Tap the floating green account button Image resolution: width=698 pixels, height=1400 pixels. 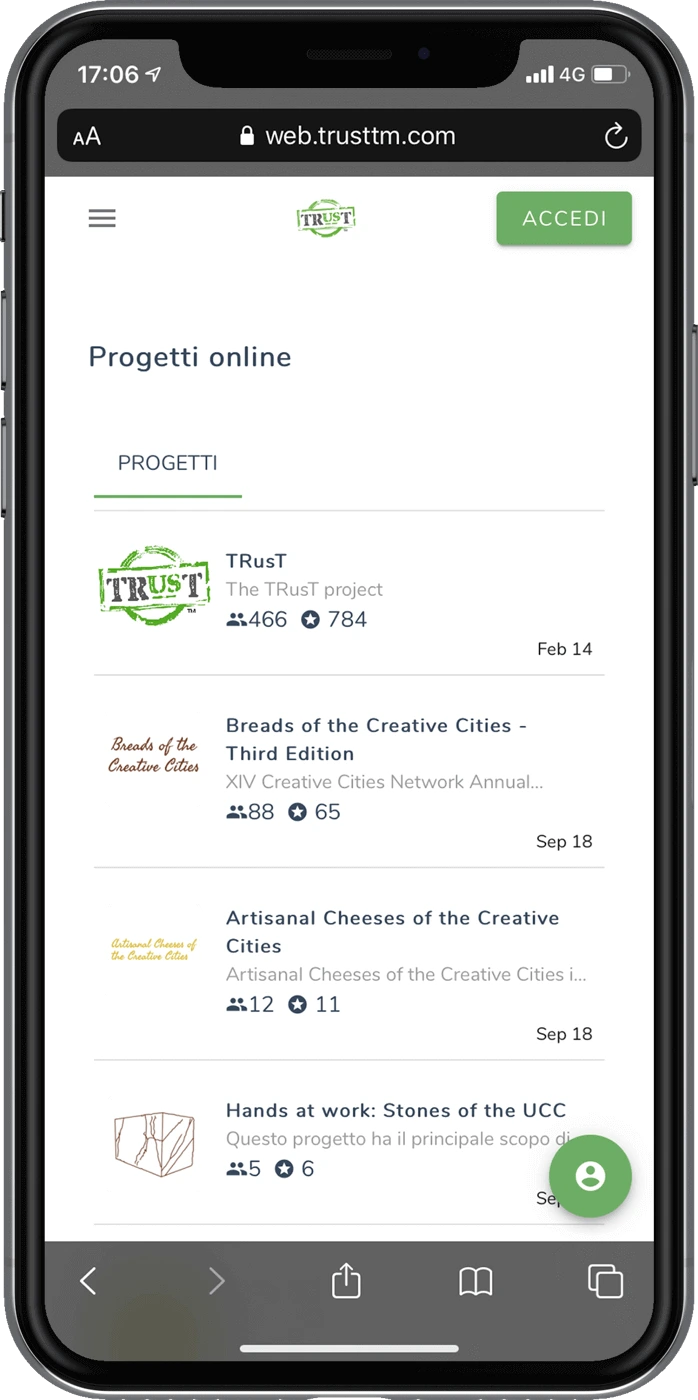pyautogui.click(x=590, y=1176)
